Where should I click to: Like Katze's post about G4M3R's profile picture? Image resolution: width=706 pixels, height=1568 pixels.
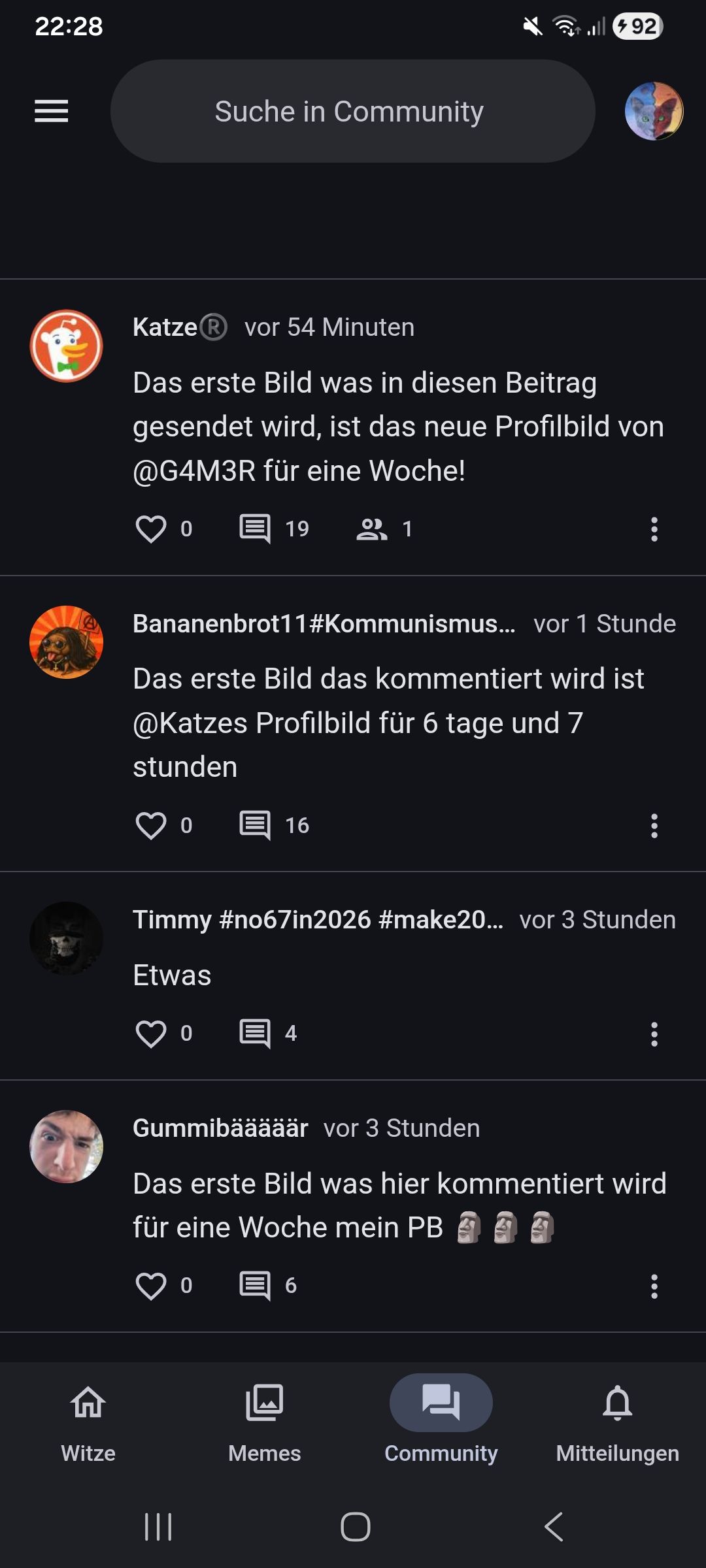coord(151,529)
